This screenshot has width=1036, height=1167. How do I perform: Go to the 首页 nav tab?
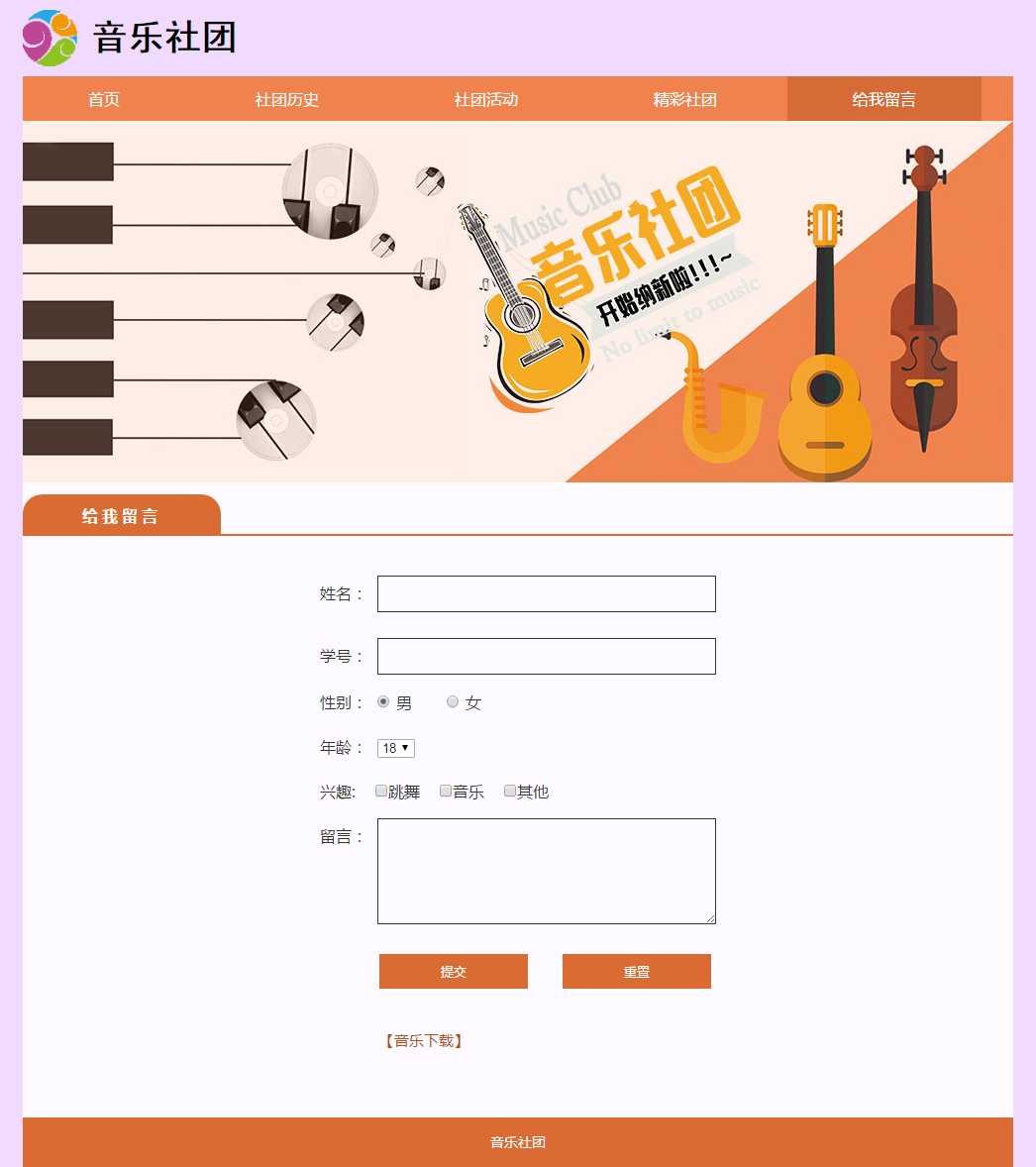pyautogui.click(x=104, y=99)
